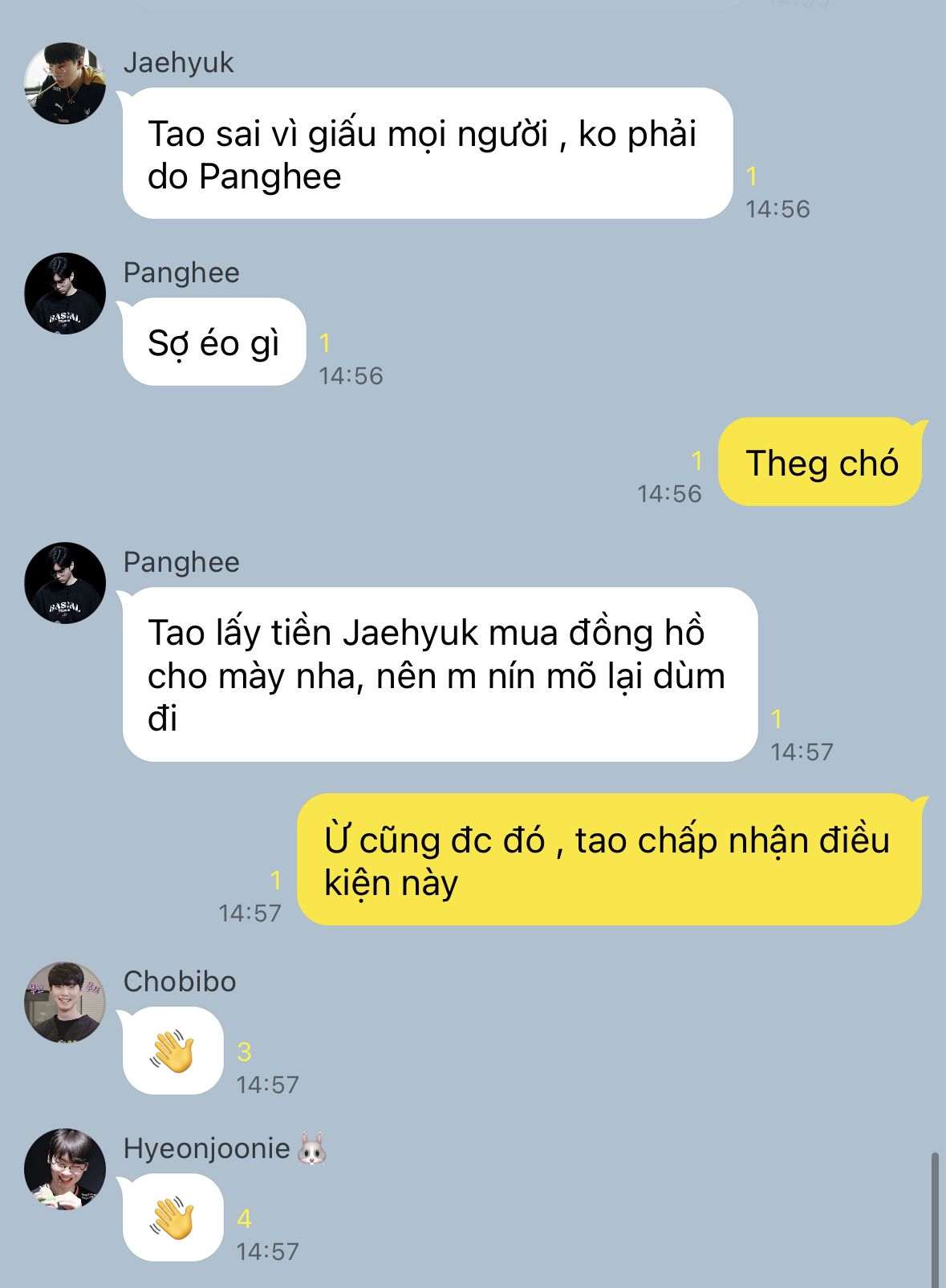Open Panghee's avatar beside "Sợ éo gì"
Screen dimensions: 946x1288
tap(65, 294)
